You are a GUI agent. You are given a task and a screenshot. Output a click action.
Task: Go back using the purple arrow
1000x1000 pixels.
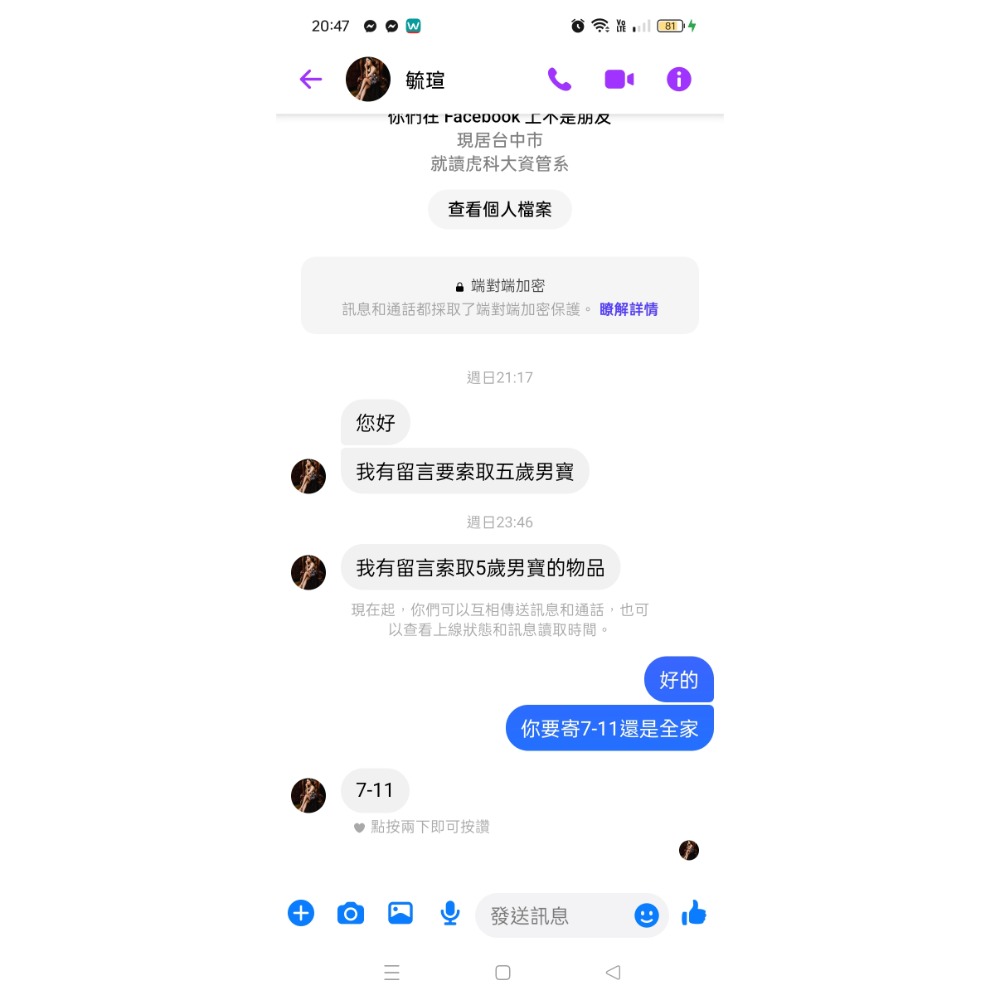coord(311,80)
